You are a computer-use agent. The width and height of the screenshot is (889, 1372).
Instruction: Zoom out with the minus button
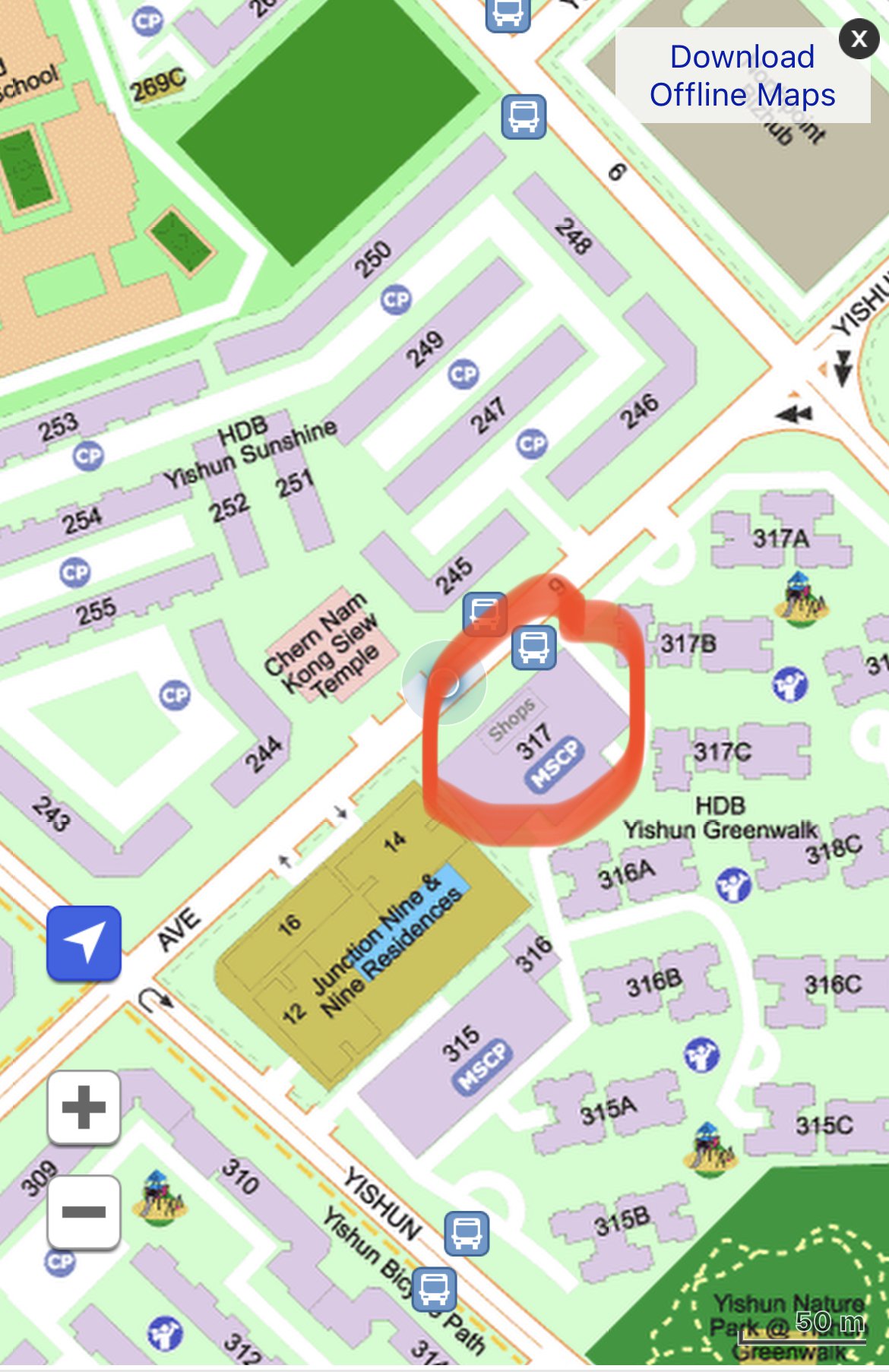[x=84, y=1212]
